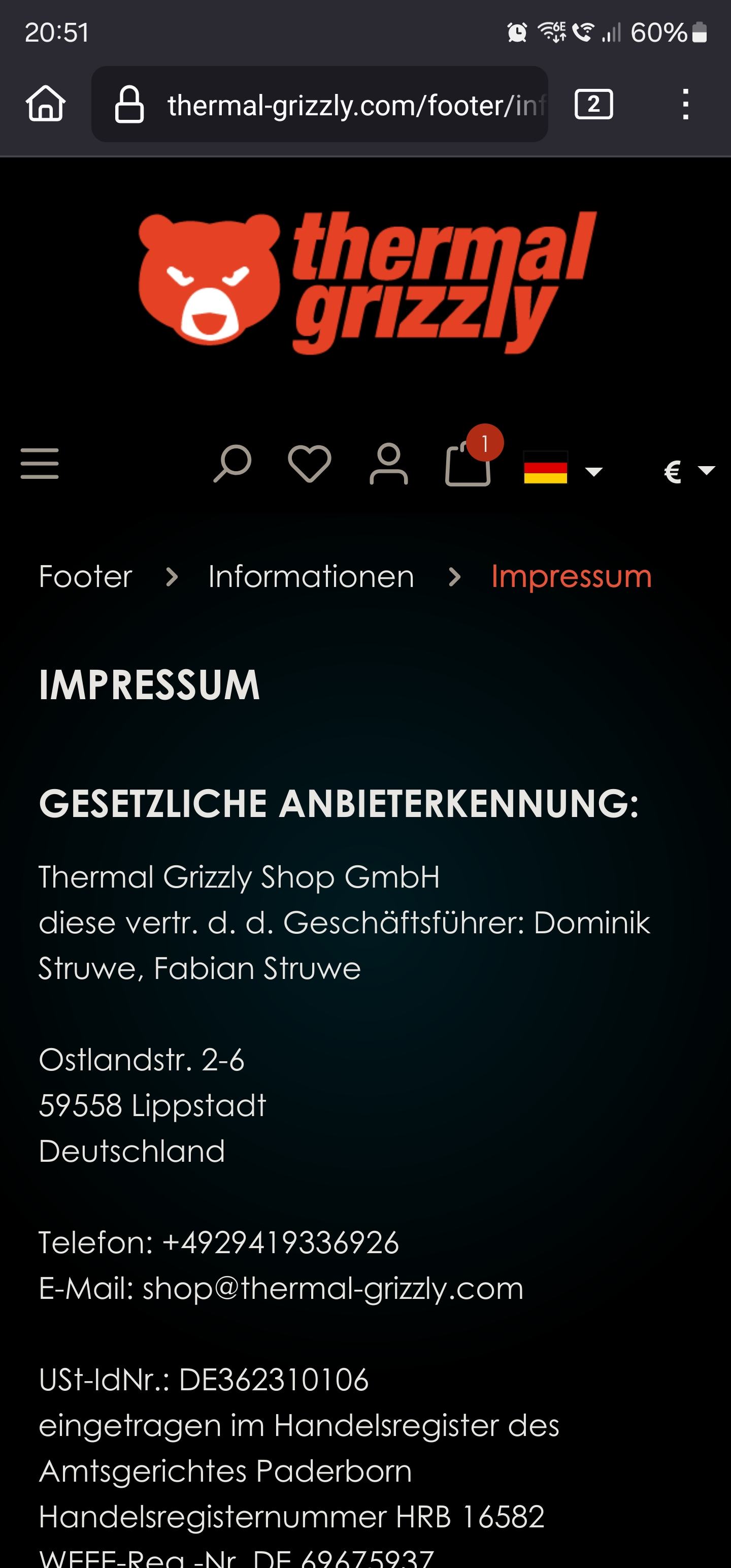Tap the thermal-grizzly.com address bar
This screenshot has height=1568, width=731.
pyautogui.click(x=341, y=105)
